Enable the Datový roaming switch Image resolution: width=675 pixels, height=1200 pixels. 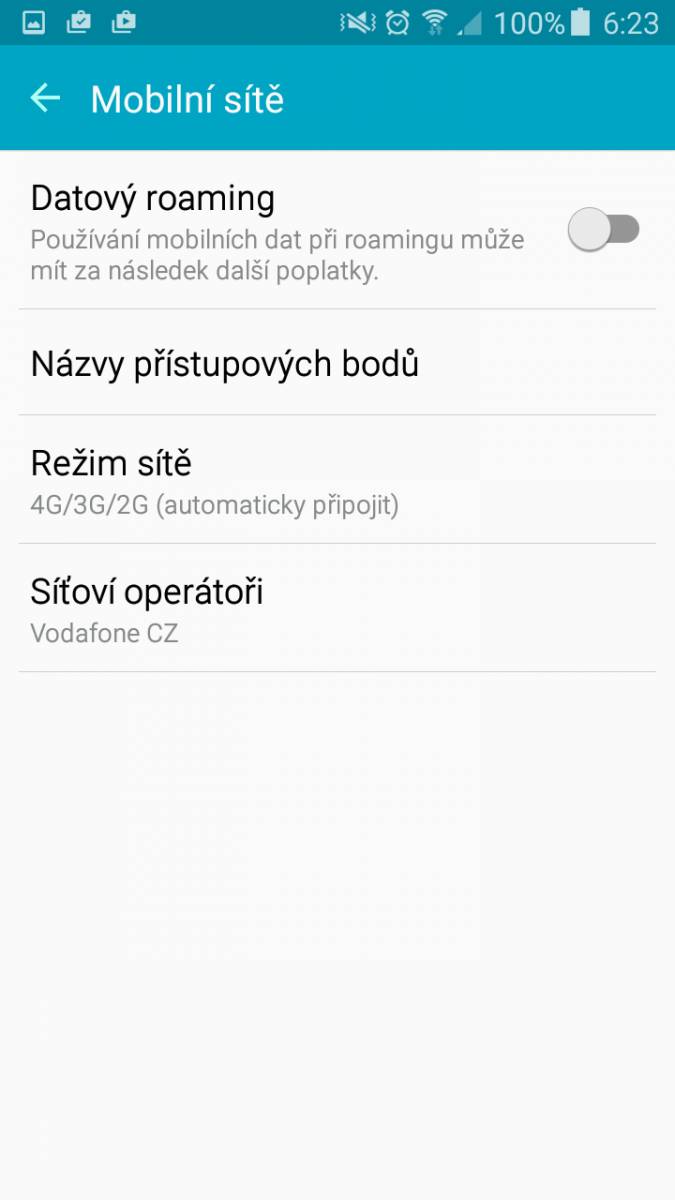coord(603,230)
